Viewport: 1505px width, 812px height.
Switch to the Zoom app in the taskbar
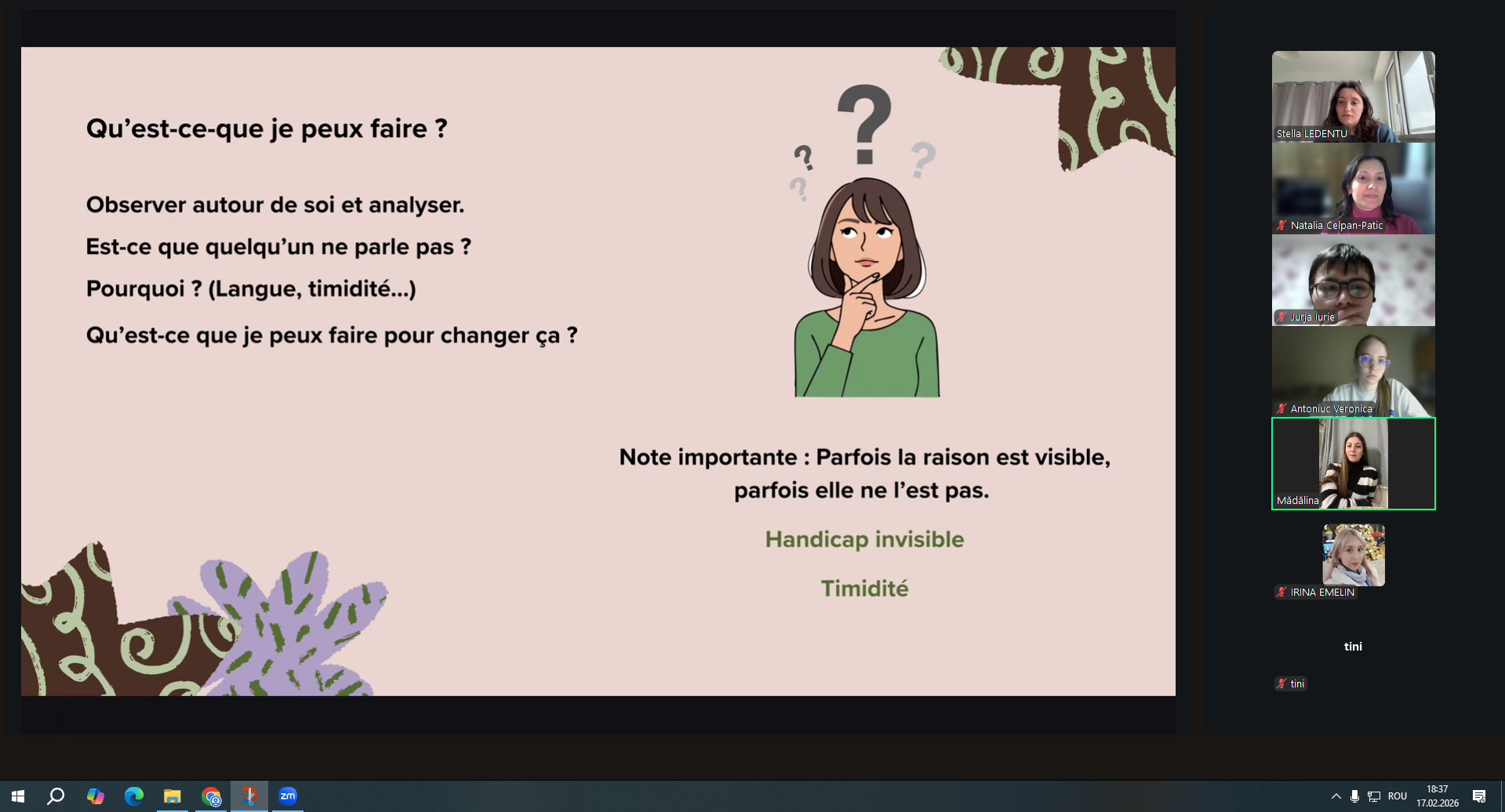click(288, 796)
